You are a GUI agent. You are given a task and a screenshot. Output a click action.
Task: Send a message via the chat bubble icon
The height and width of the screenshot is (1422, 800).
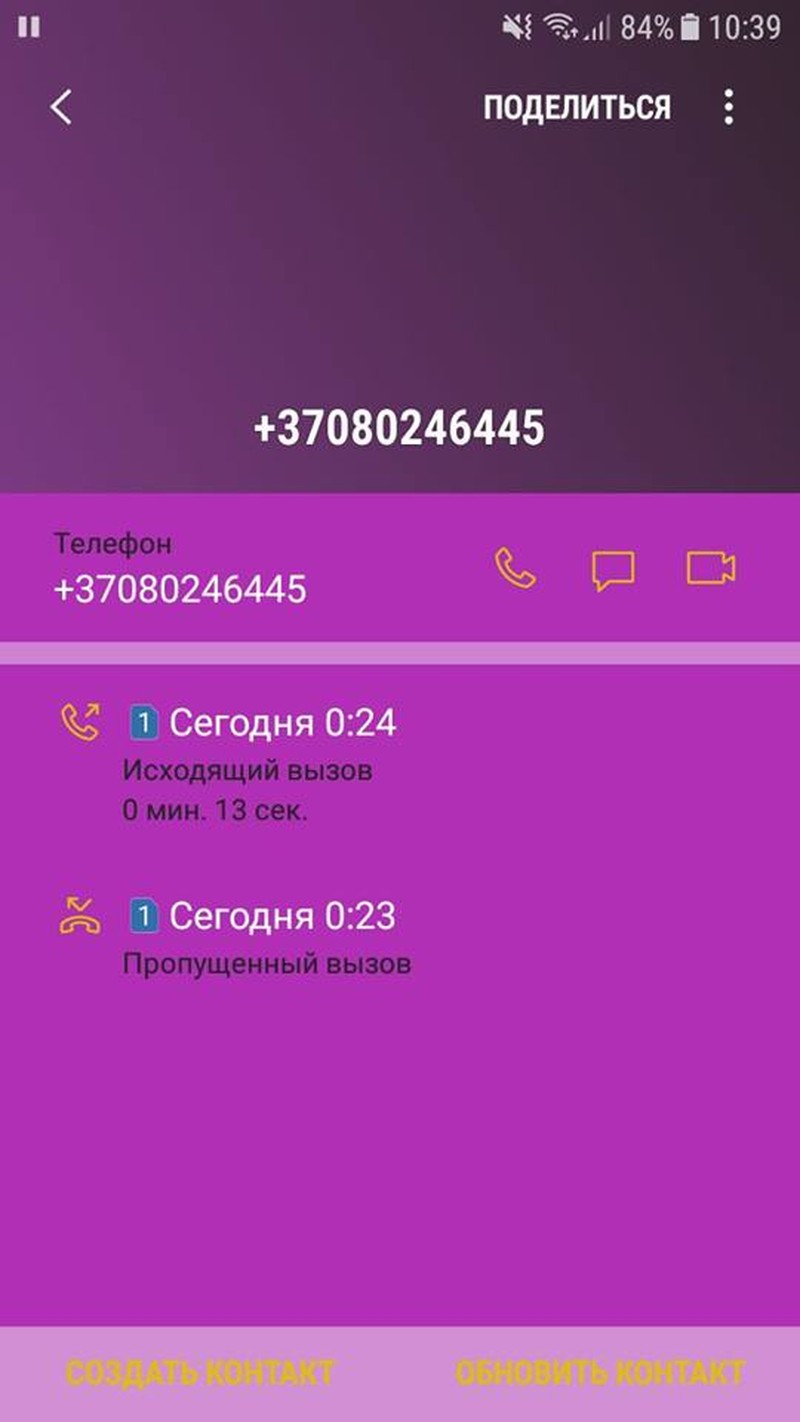tap(612, 570)
